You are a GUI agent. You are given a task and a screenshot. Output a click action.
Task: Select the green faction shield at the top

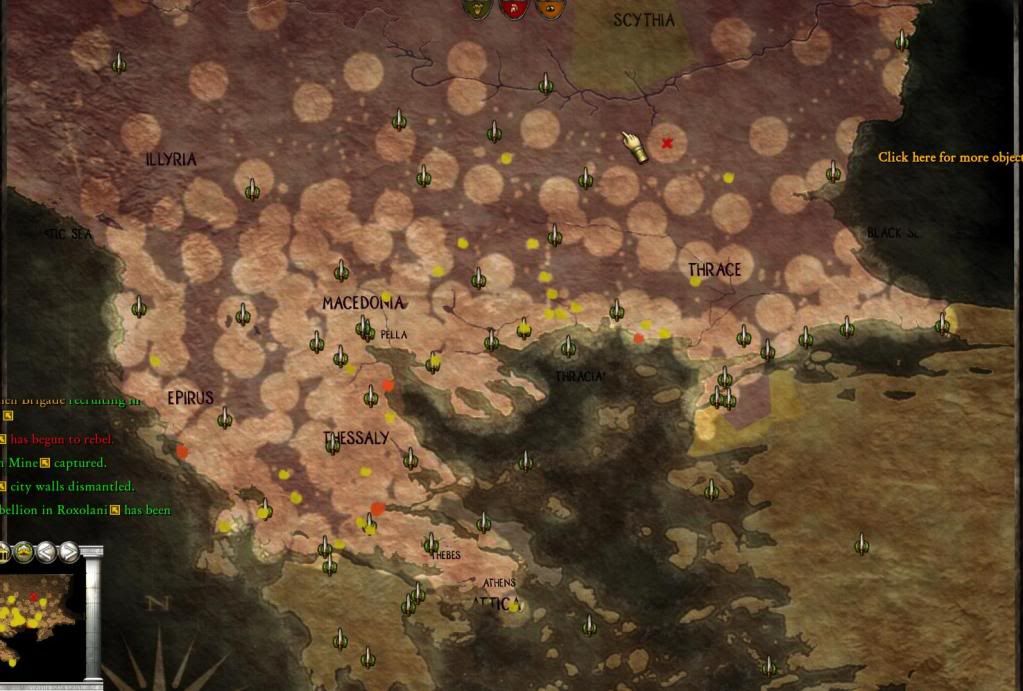coord(477,8)
